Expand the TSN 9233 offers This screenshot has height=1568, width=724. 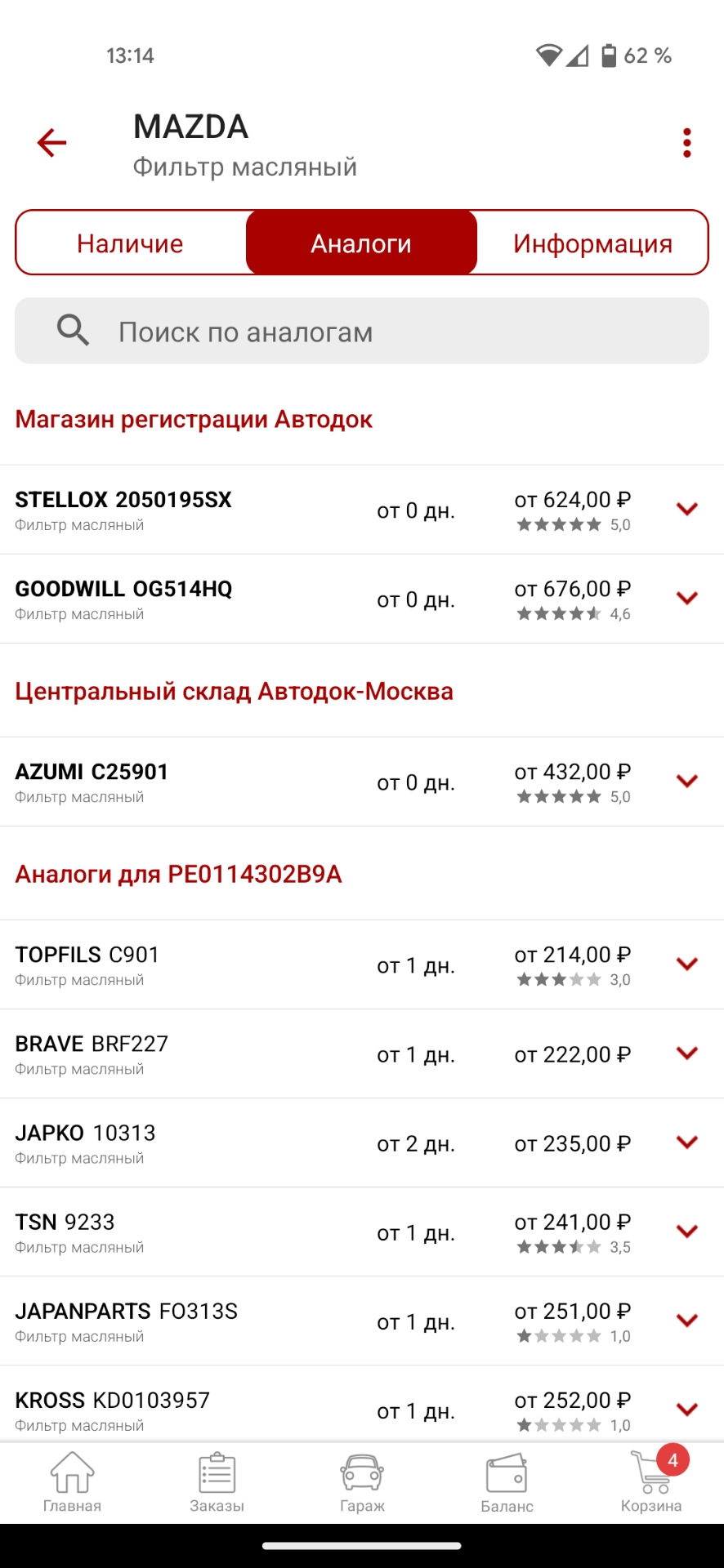pos(687,1232)
